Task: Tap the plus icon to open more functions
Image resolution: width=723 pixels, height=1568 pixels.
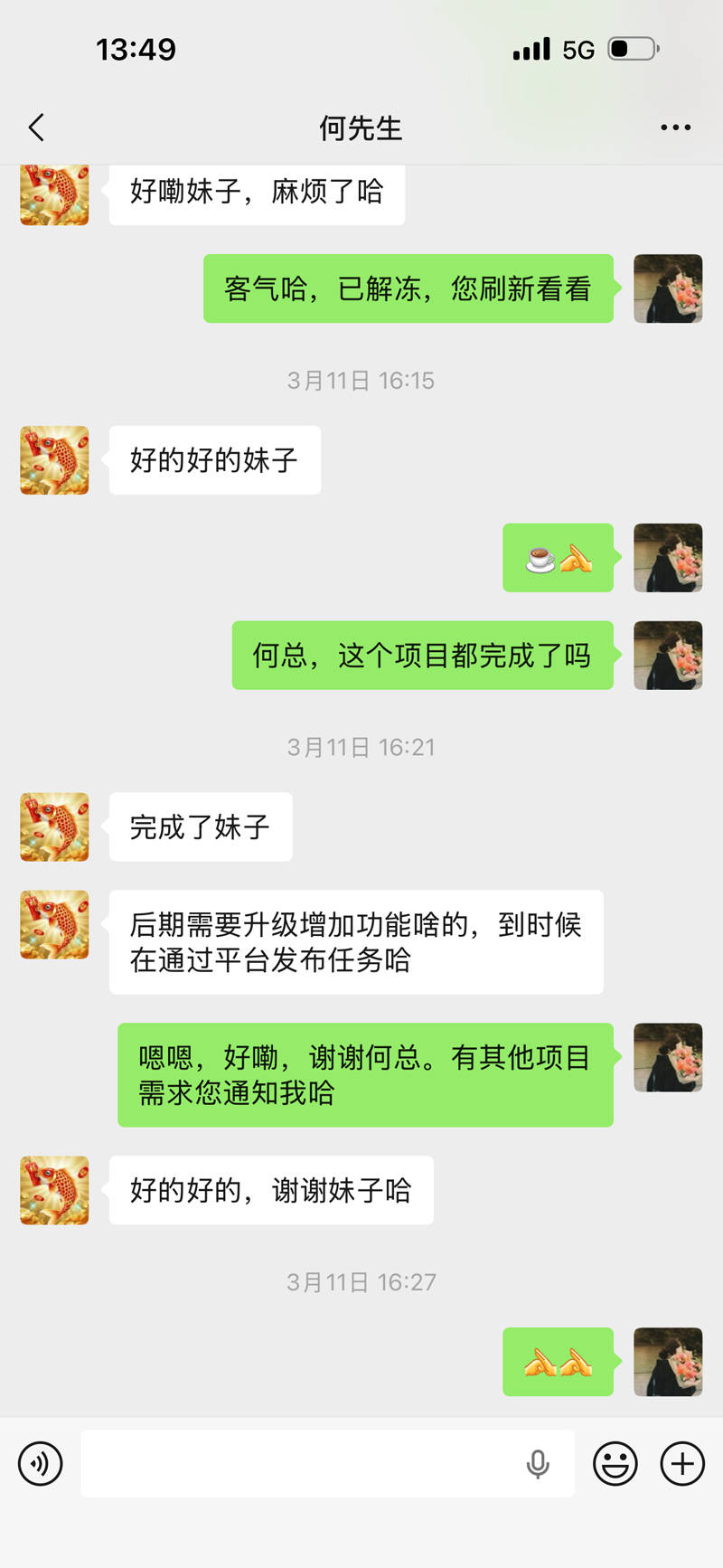Action: coord(681,1463)
